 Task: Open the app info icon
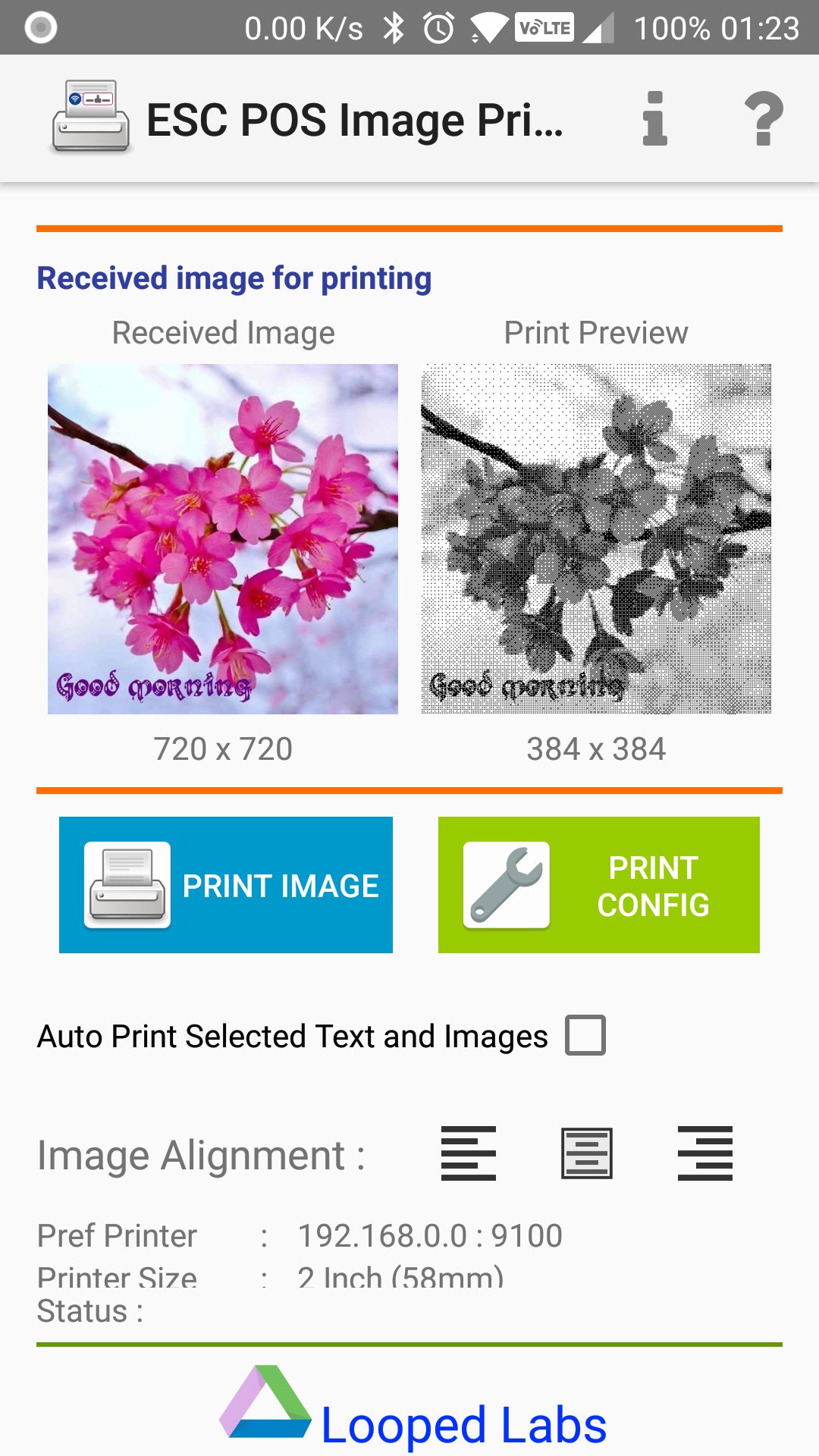(654, 119)
